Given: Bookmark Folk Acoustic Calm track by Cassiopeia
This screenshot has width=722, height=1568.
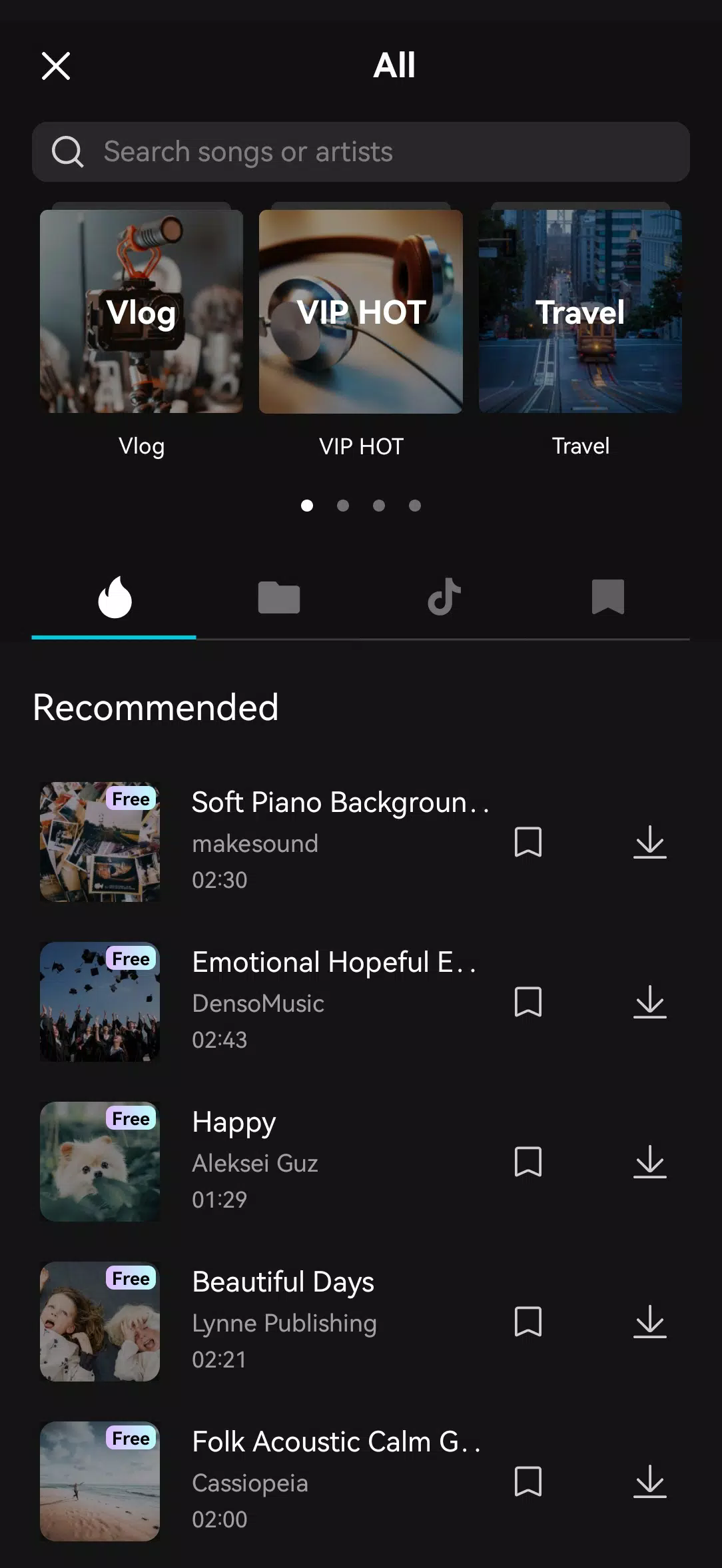Looking at the screenshot, I should (x=528, y=1481).
